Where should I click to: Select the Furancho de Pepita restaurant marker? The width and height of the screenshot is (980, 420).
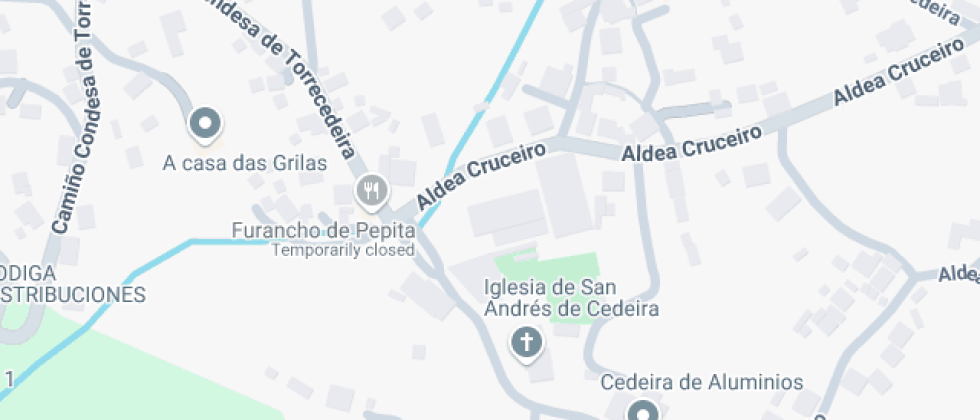tap(372, 189)
